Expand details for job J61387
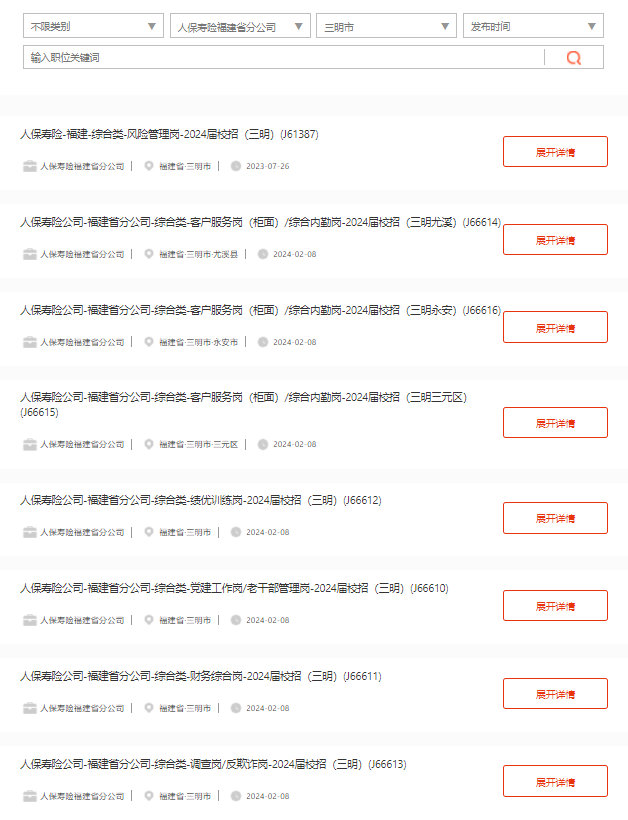628x820 pixels. (x=555, y=152)
